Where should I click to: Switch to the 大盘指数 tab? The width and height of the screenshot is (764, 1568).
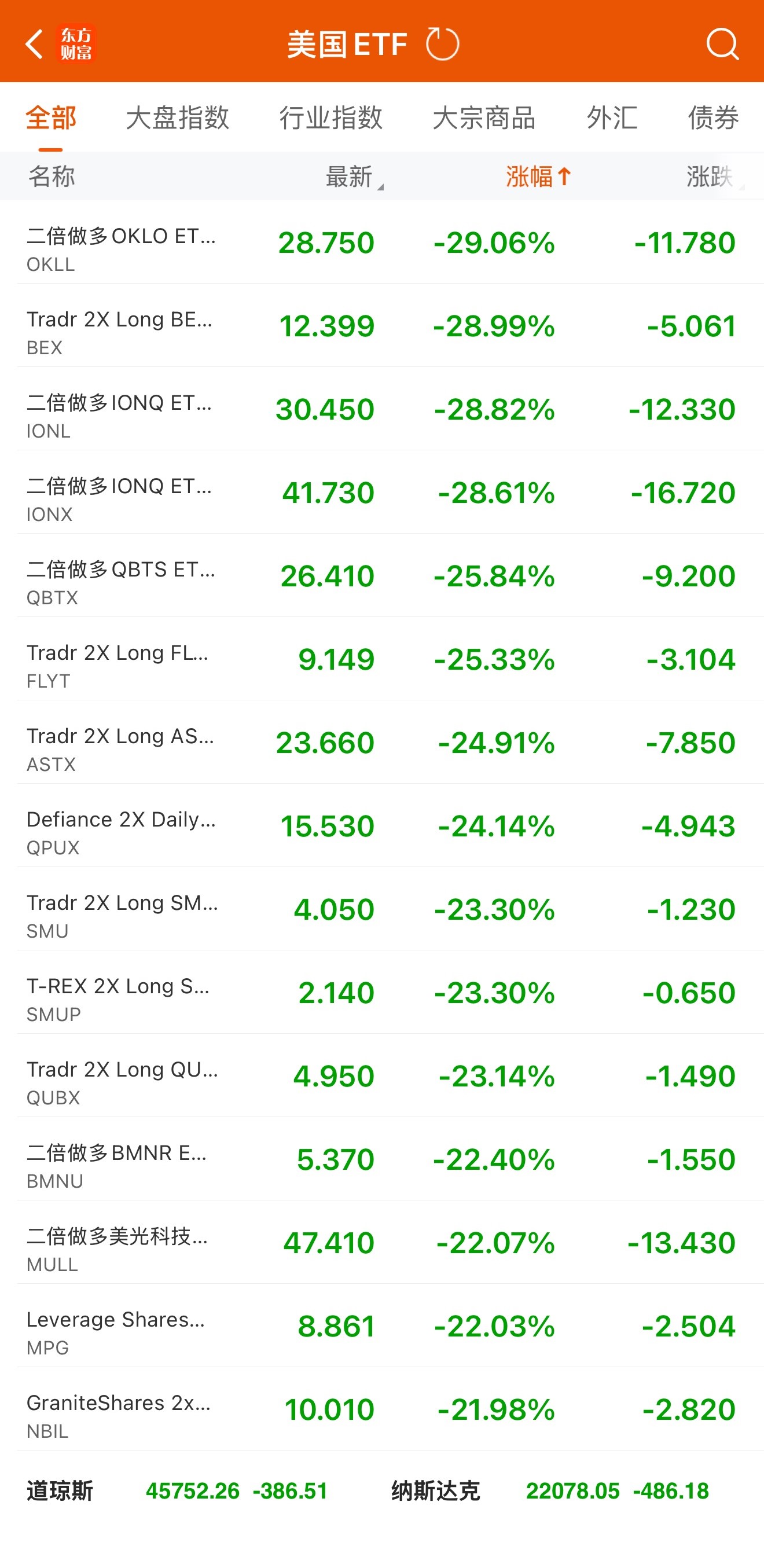(177, 117)
